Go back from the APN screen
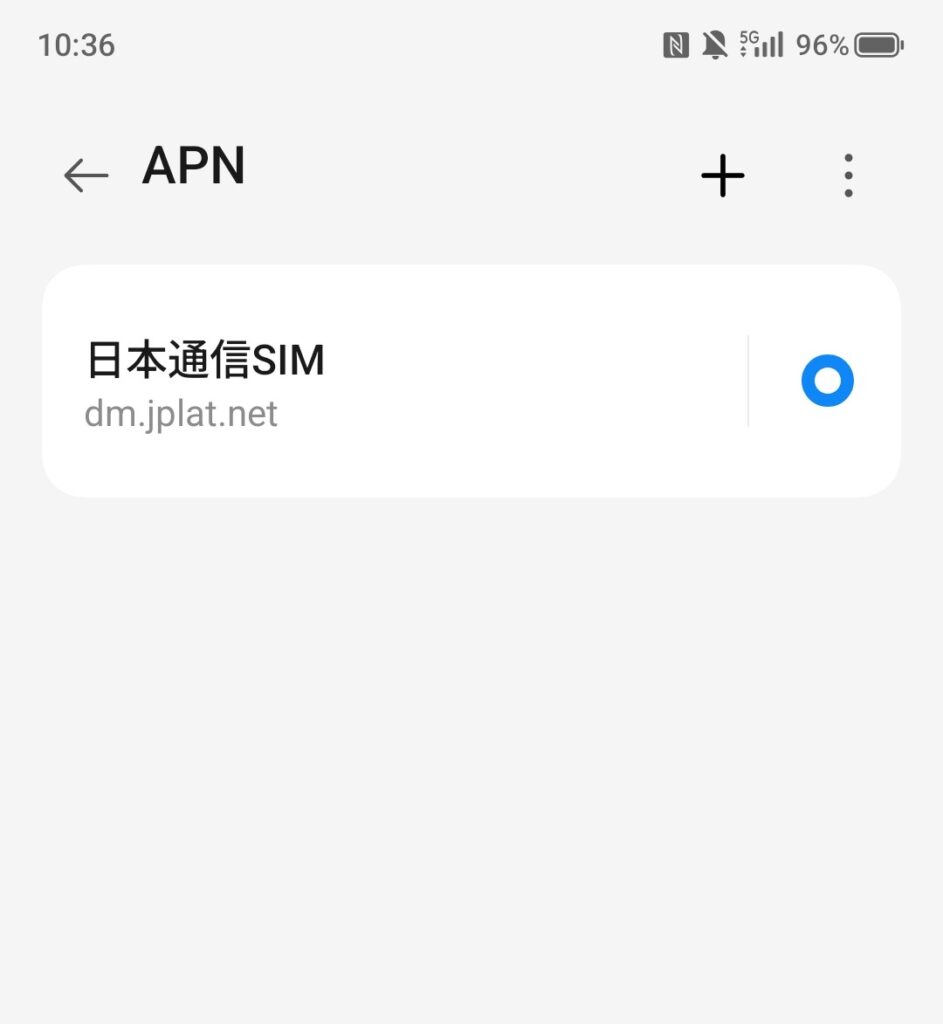Viewport: 943px width, 1024px height. coord(86,176)
